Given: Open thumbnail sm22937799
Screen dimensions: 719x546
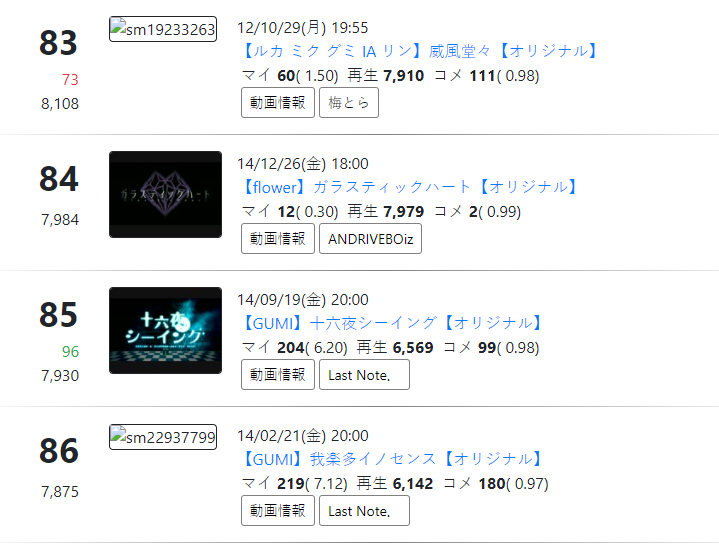Looking at the screenshot, I should [x=163, y=437].
